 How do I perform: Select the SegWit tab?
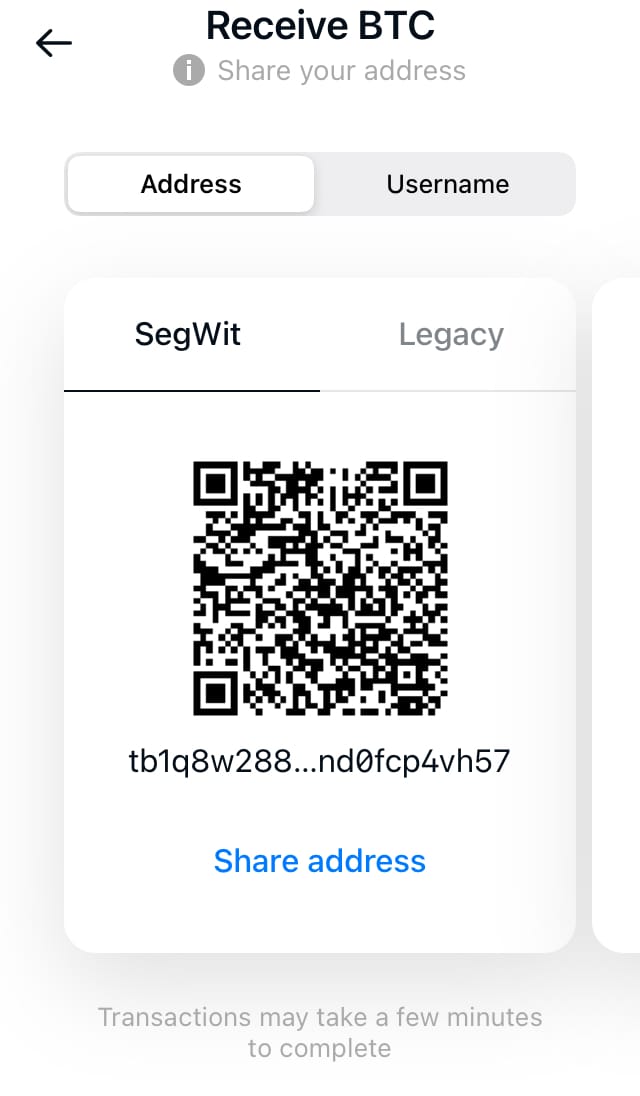(x=187, y=334)
